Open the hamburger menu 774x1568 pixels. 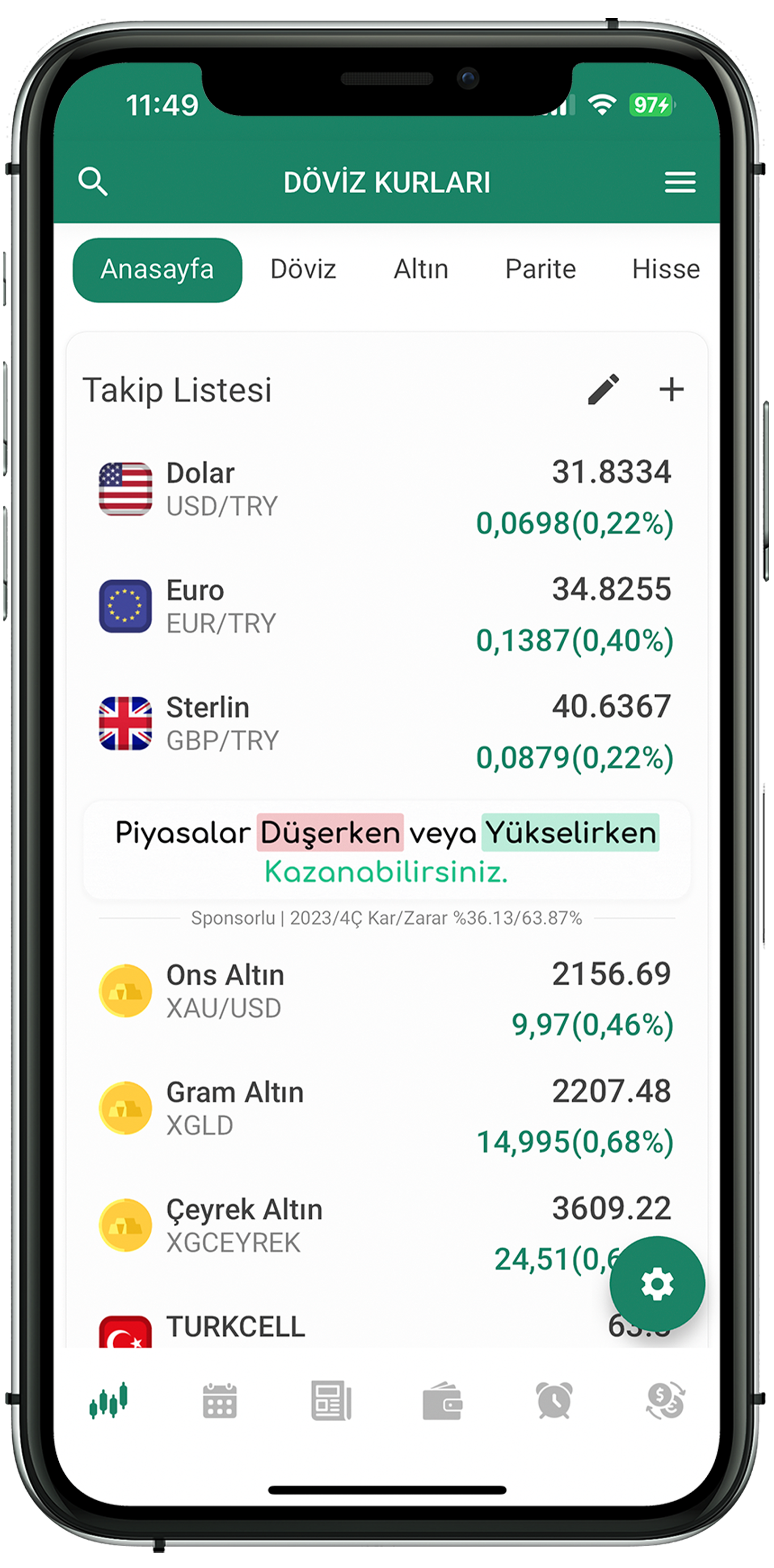pyautogui.click(x=680, y=182)
